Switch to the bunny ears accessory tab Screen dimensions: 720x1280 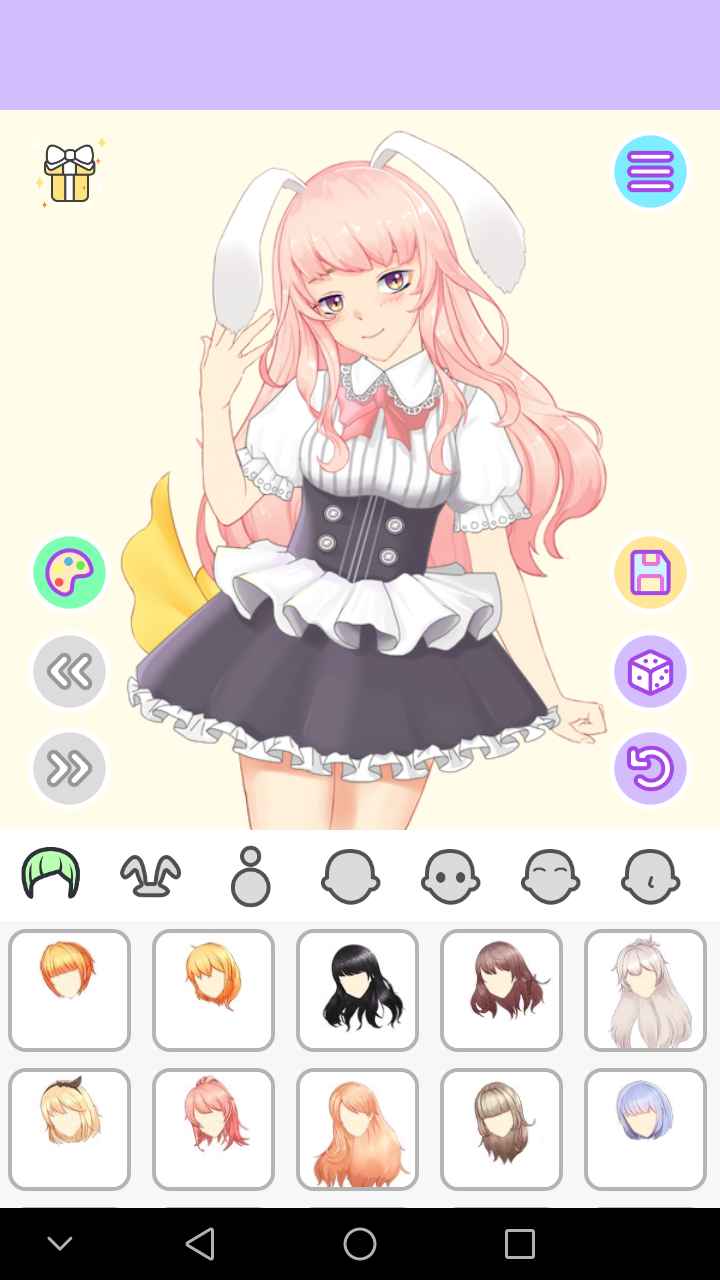click(150, 876)
